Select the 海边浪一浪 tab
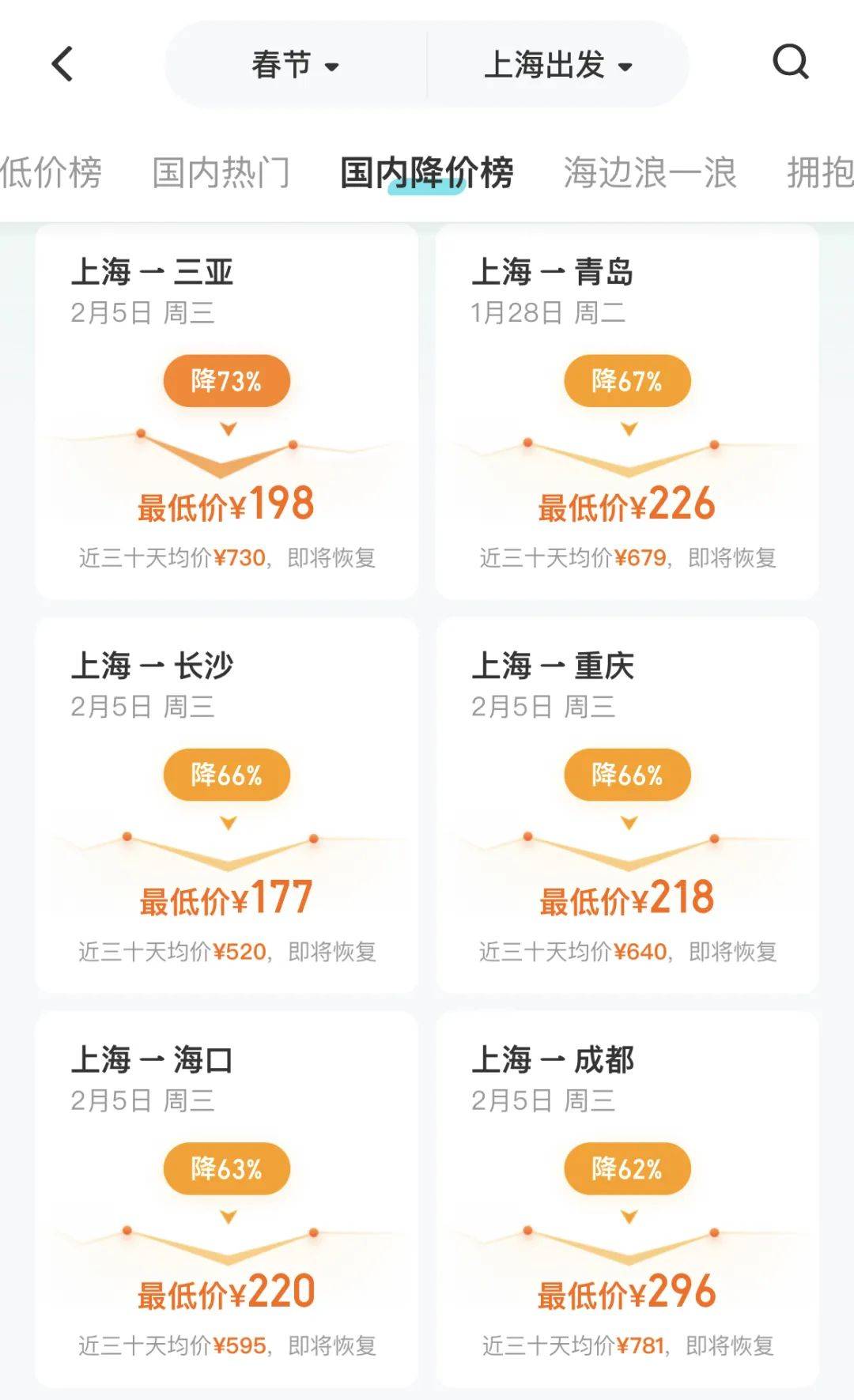854x1400 pixels. click(648, 172)
